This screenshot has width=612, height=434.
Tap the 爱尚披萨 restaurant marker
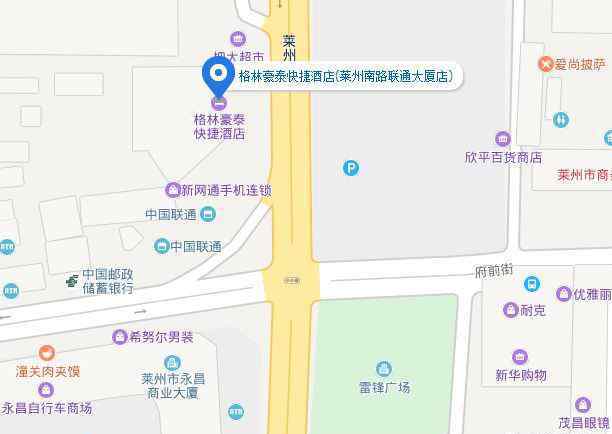pyautogui.click(x=546, y=64)
